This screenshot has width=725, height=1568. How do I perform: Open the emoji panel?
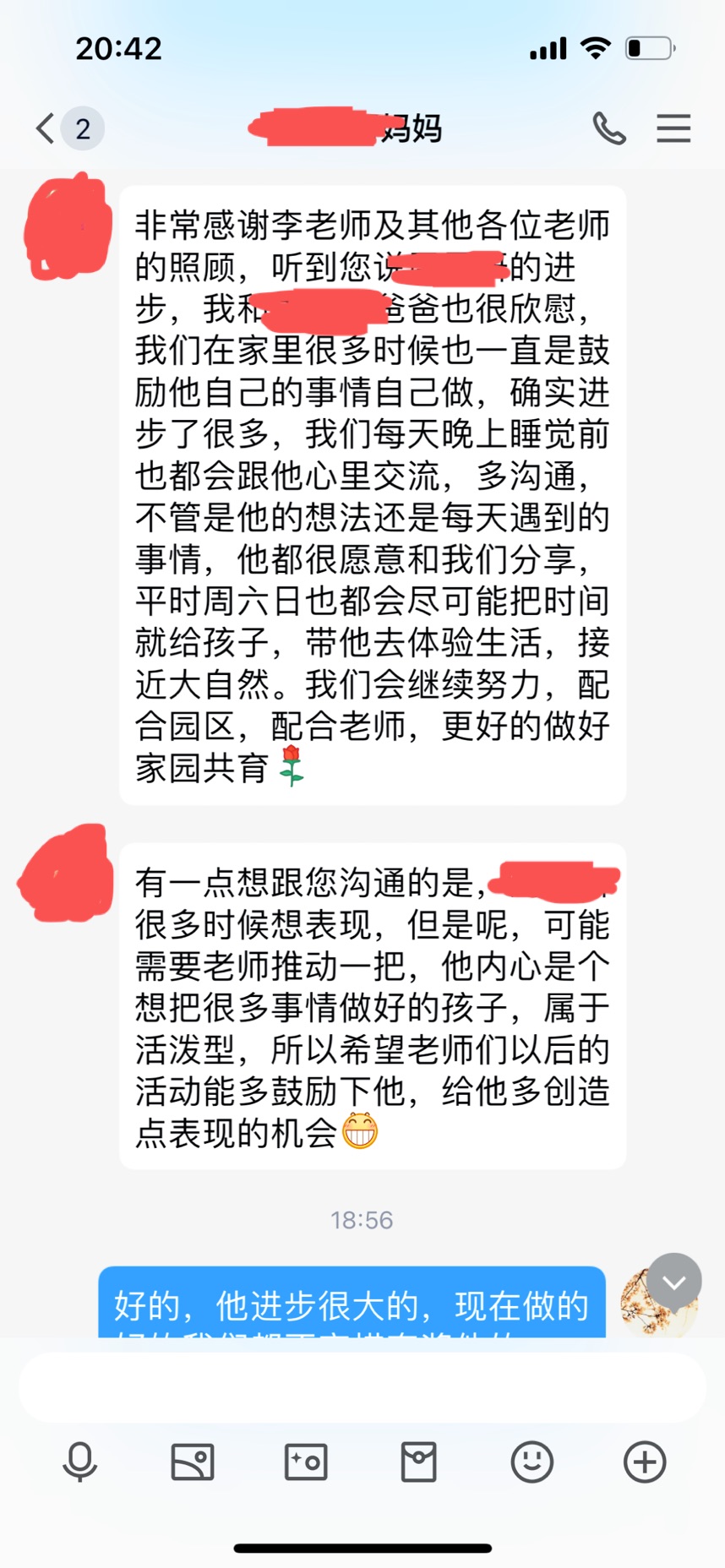pos(531,1462)
